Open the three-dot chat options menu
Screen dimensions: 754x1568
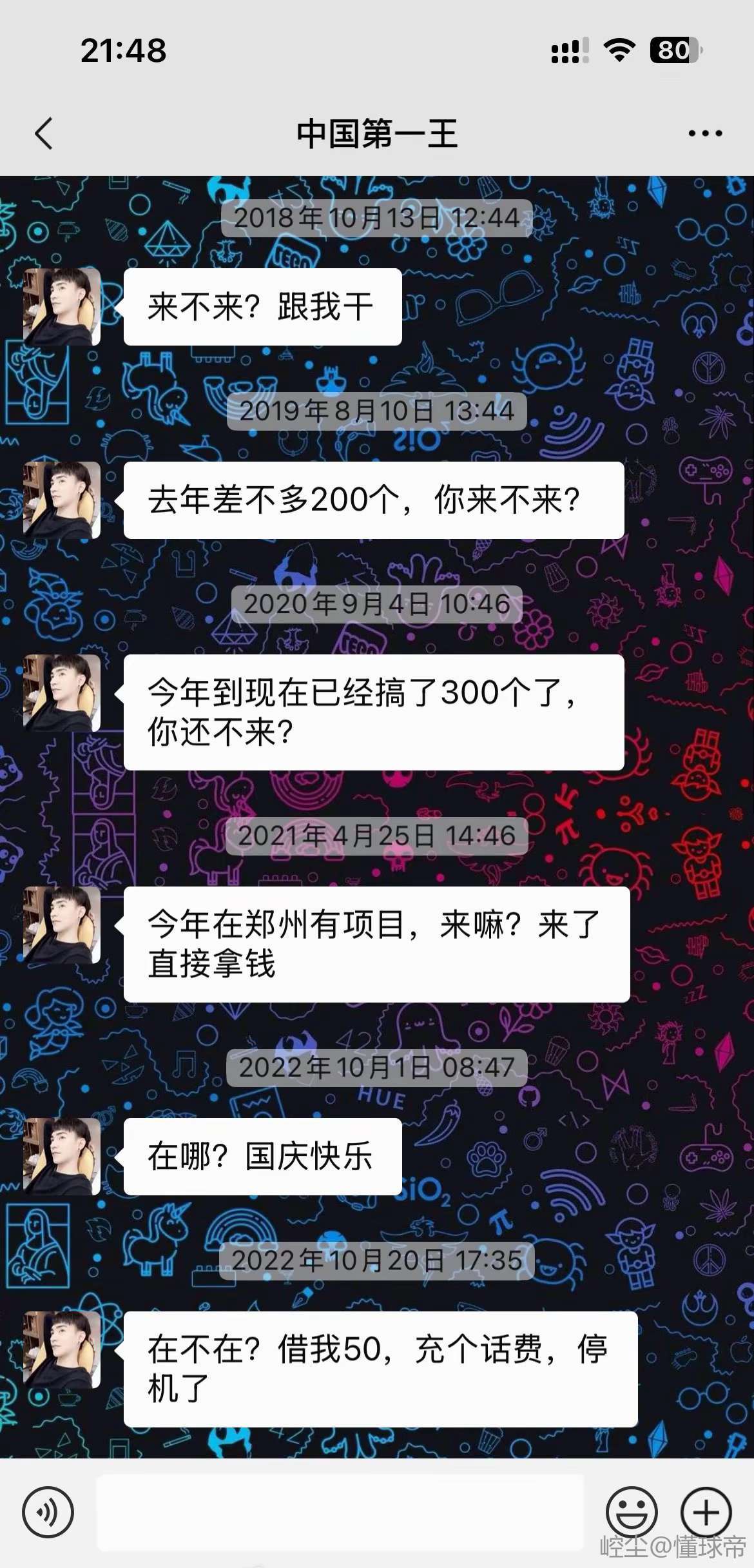click(x=705, y=134)
